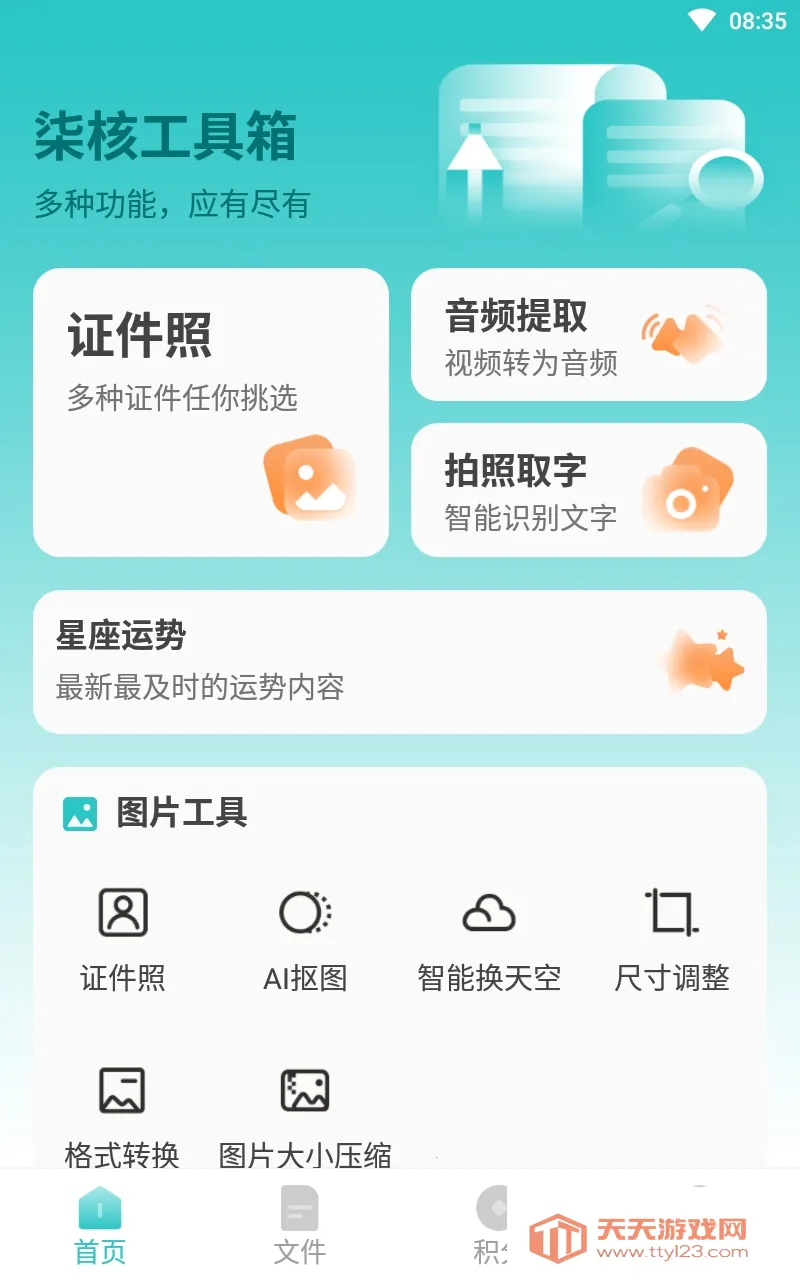Open the large 证件照 card
This screenshot has height=1280, width=800.
212,410
